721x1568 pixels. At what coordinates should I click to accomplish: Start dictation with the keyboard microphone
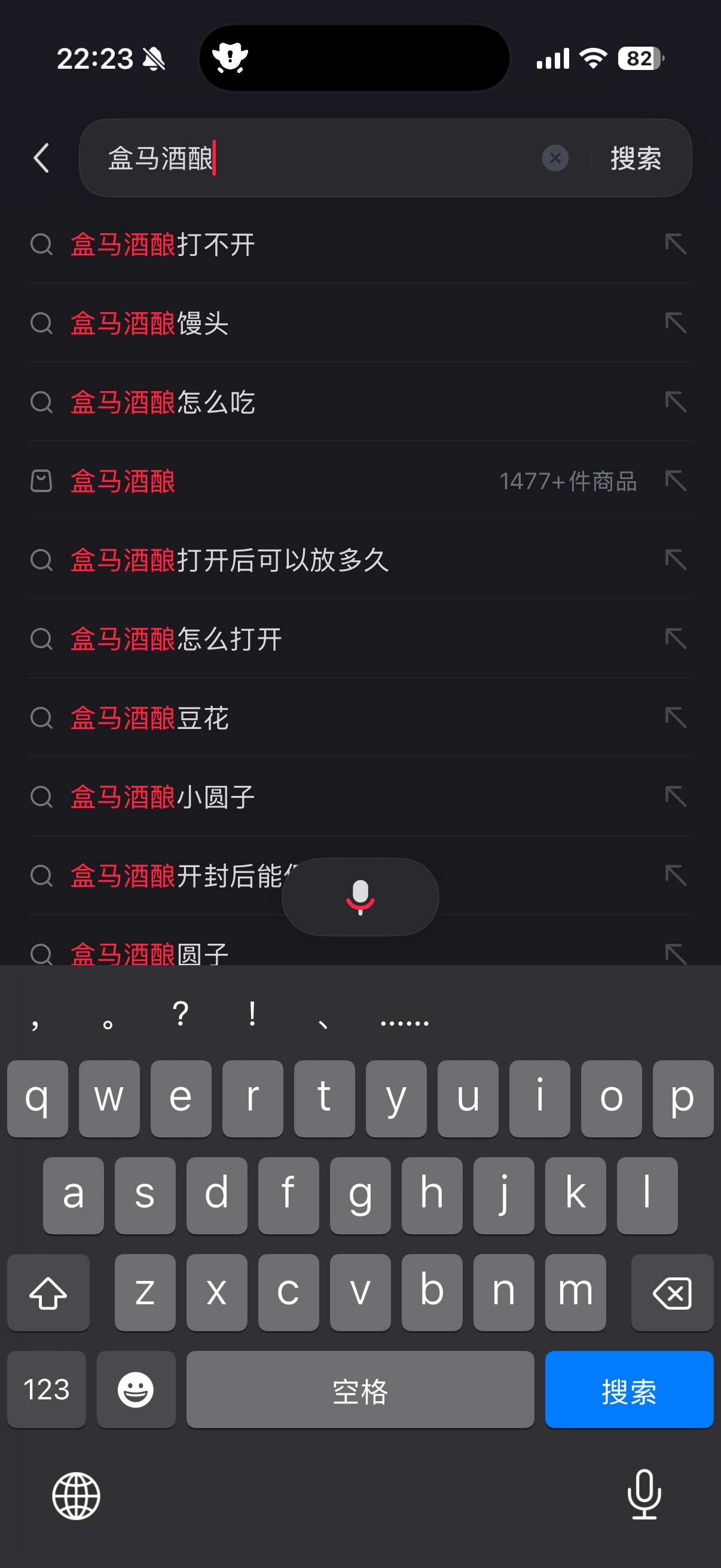644,1494
